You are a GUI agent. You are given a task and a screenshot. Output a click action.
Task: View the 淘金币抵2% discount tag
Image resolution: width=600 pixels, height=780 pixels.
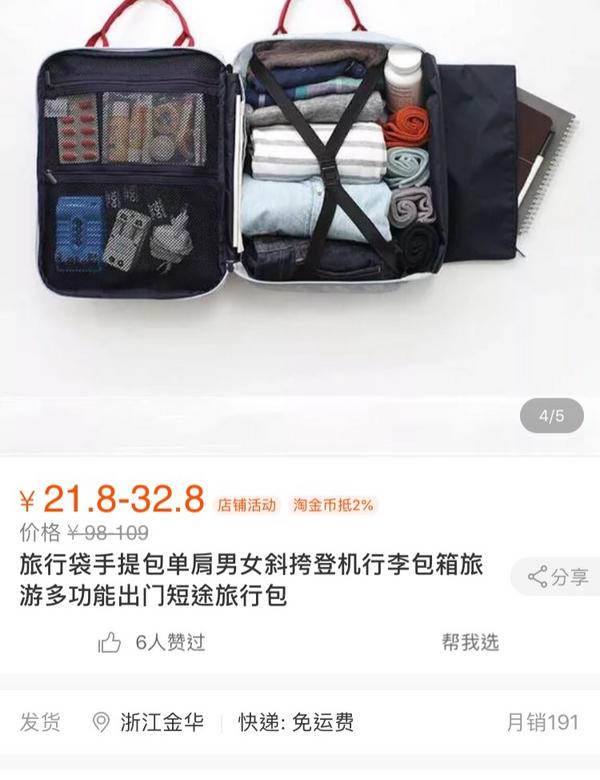pos(332,505)
